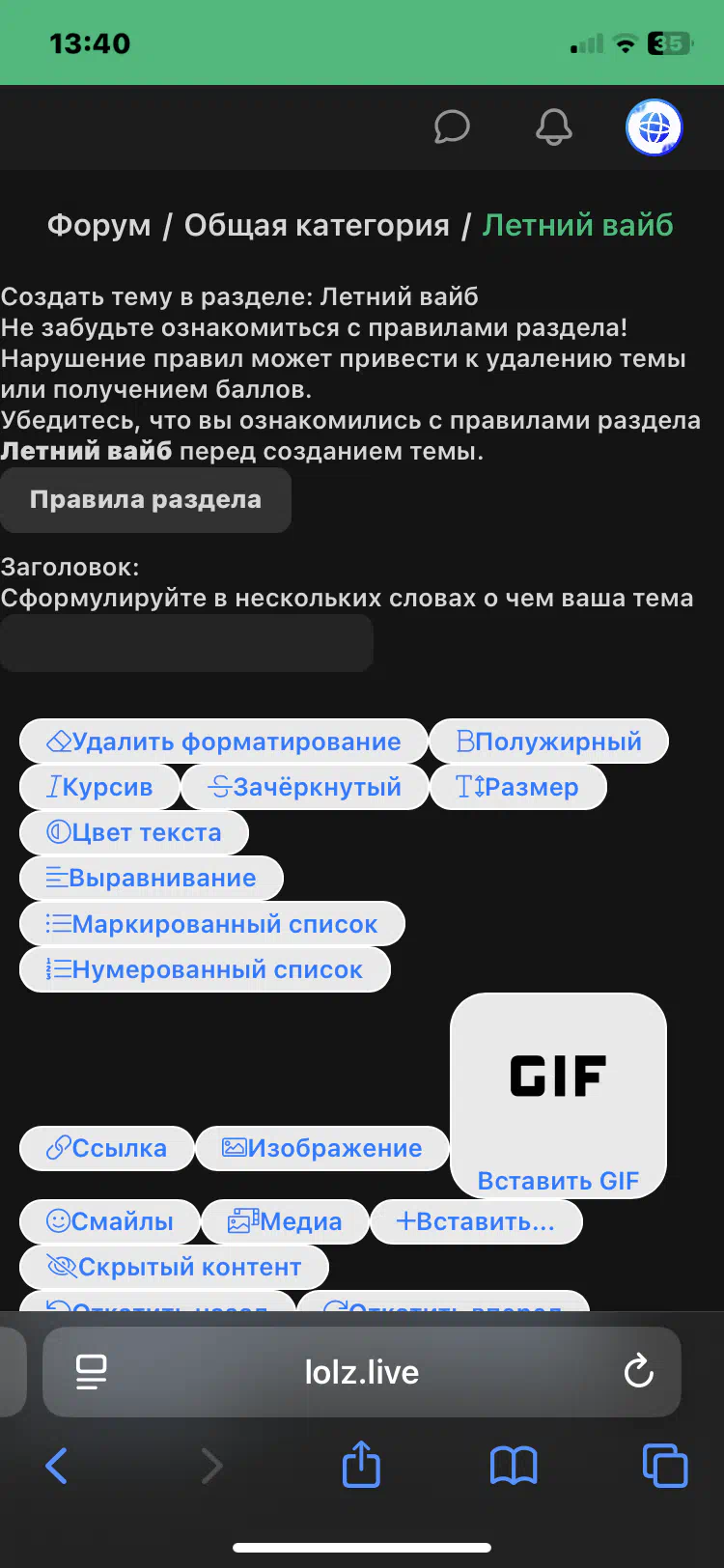Go to Форум breadcrumb link
The height and width of the screenshot is (1568, 724).
click(x=99, y=225)
